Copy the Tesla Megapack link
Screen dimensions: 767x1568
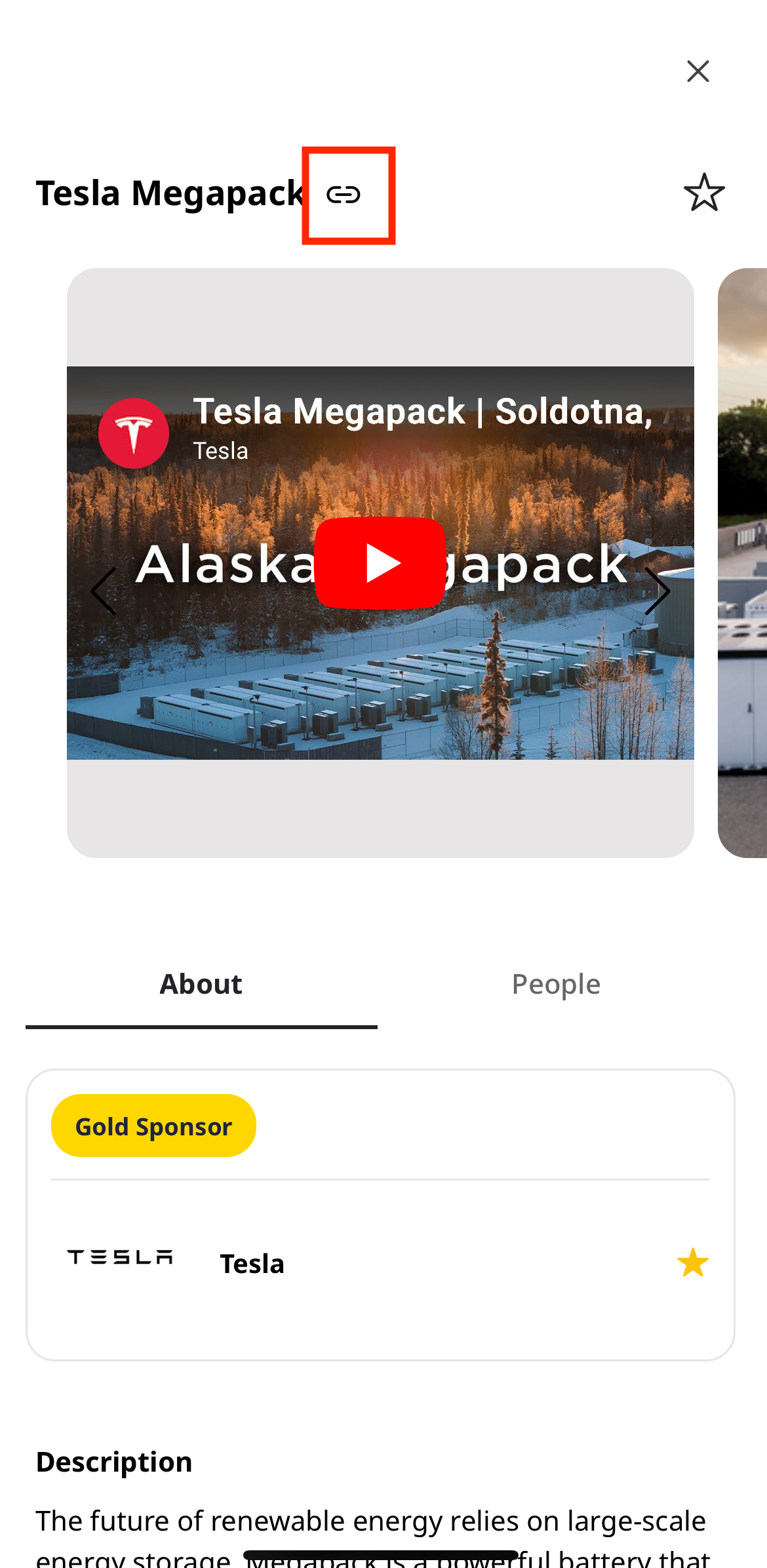coord(344,195)
